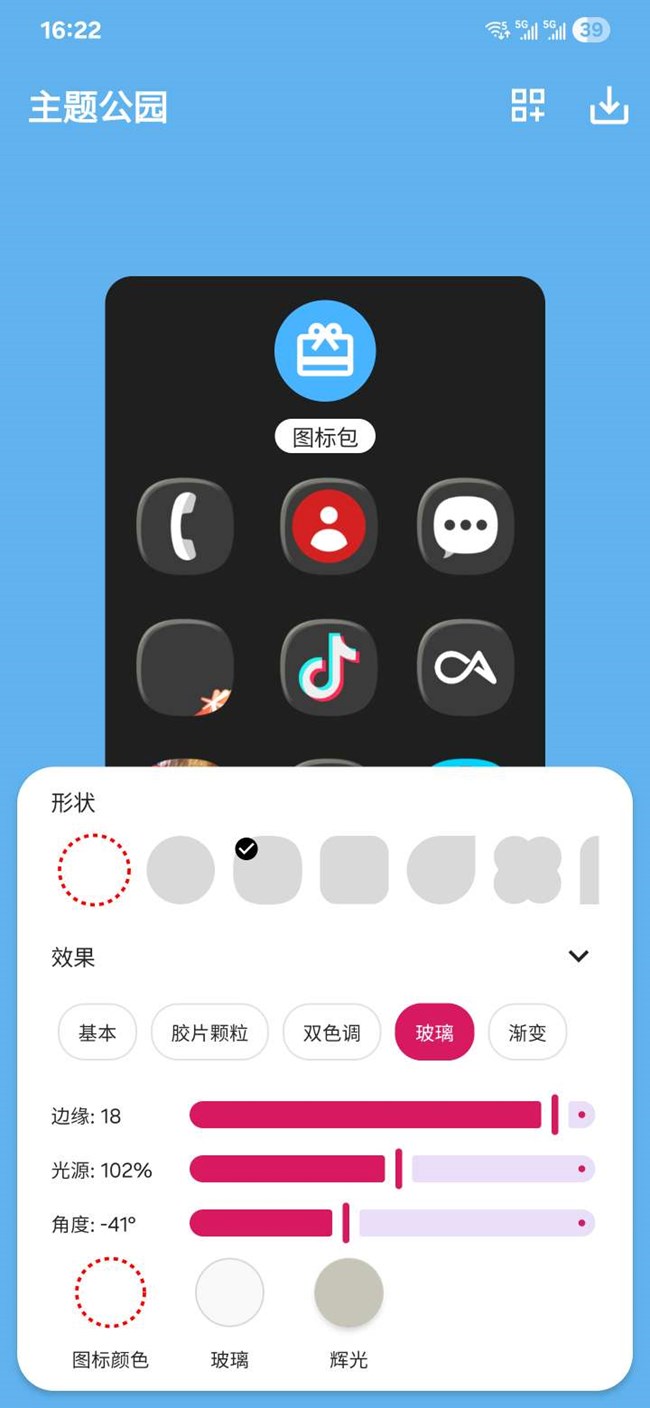Image resolution: width=650 pixels, height=1408 pixels.
Task: Switch to the 胶片颗粒 effect
Action: coord(209,1033)
